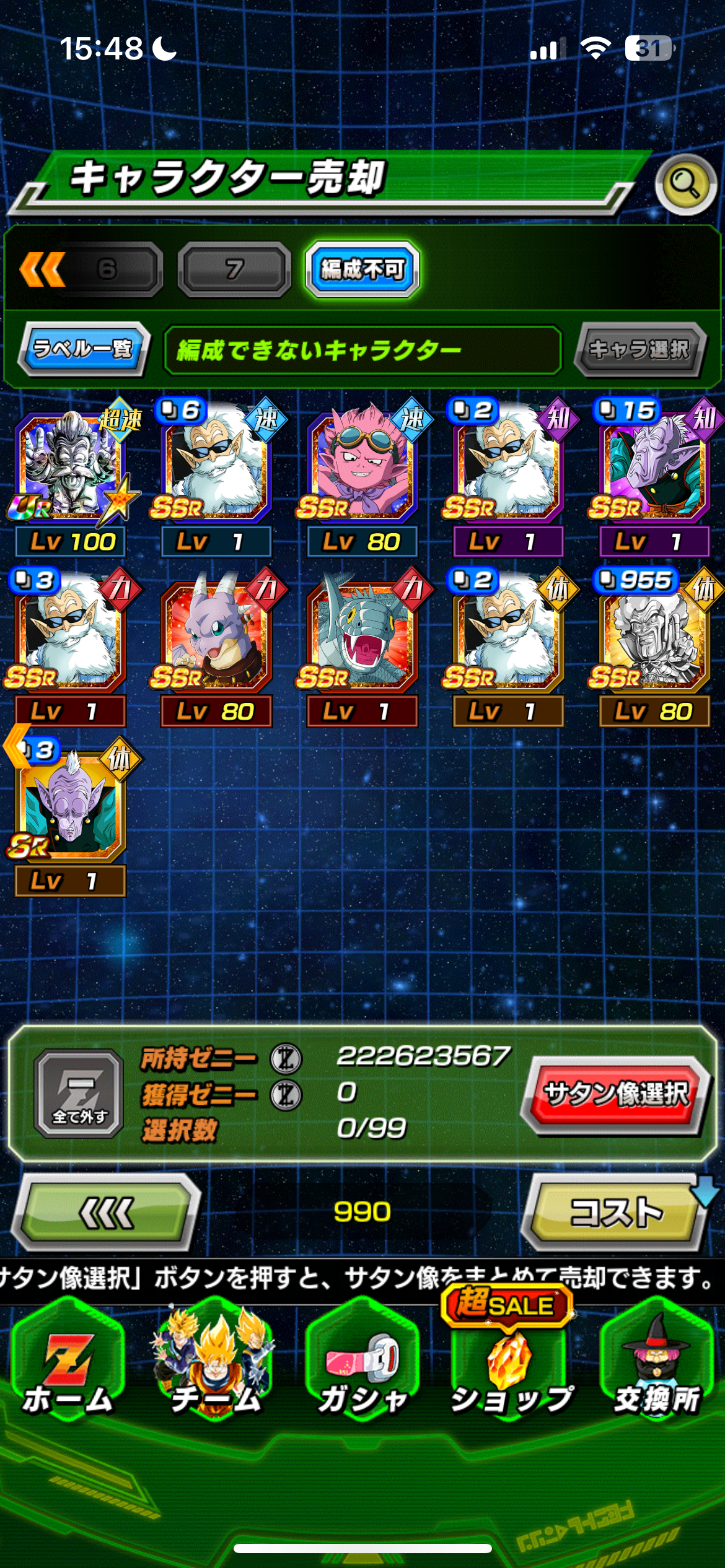Viewport: 725px width, 1568px height.
Task: Select the purple dragon SSR Lv 80 character
Action: pyautogui.click(x=216, y=647)
